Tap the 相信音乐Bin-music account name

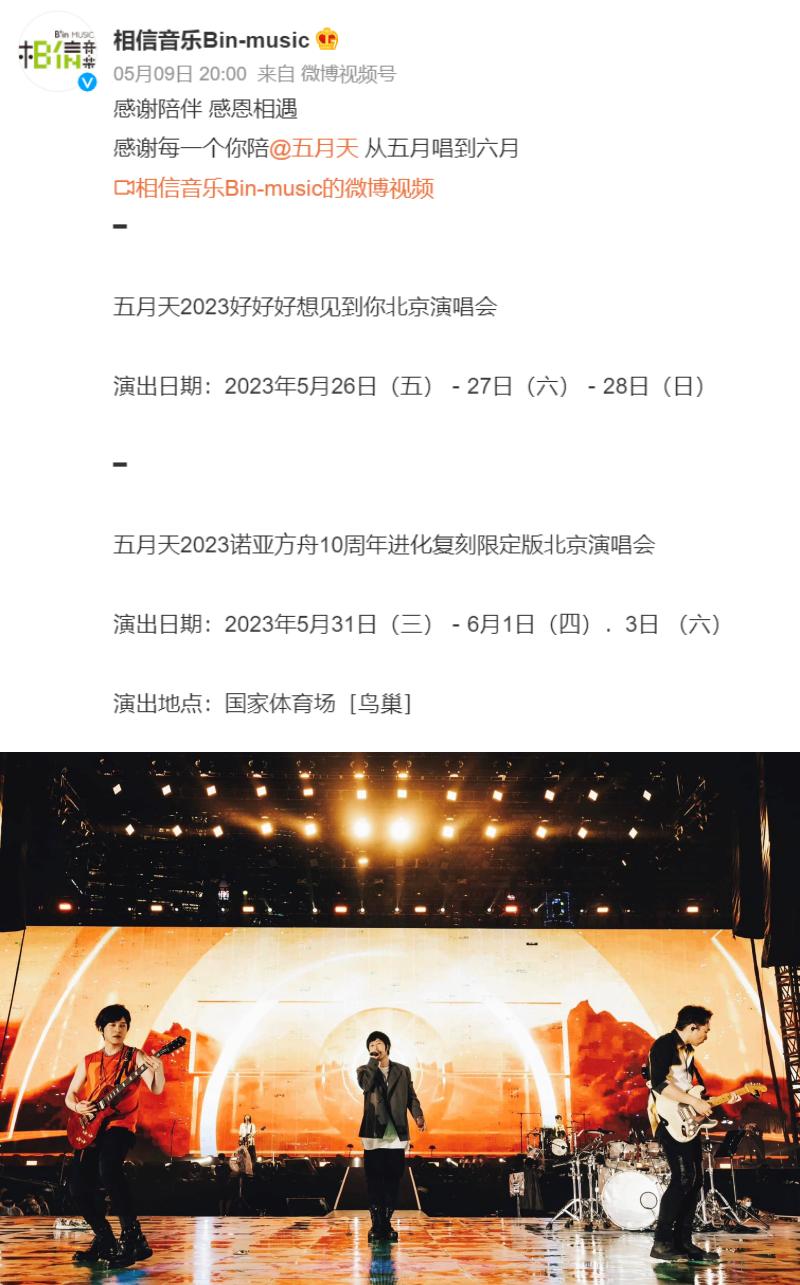(211, 40)
